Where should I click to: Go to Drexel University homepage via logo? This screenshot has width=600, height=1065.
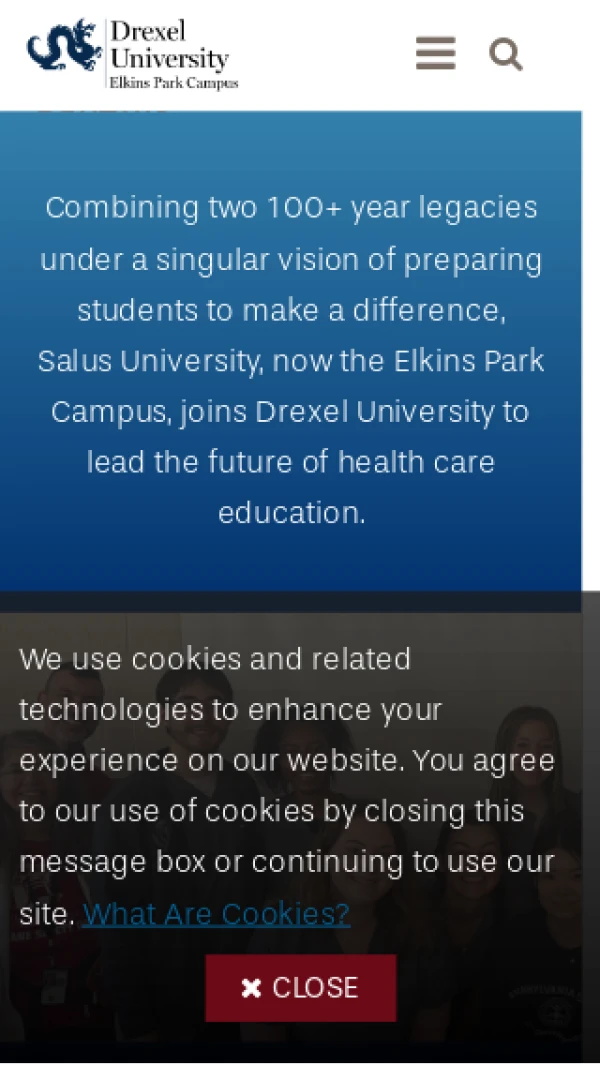(132, 54)
